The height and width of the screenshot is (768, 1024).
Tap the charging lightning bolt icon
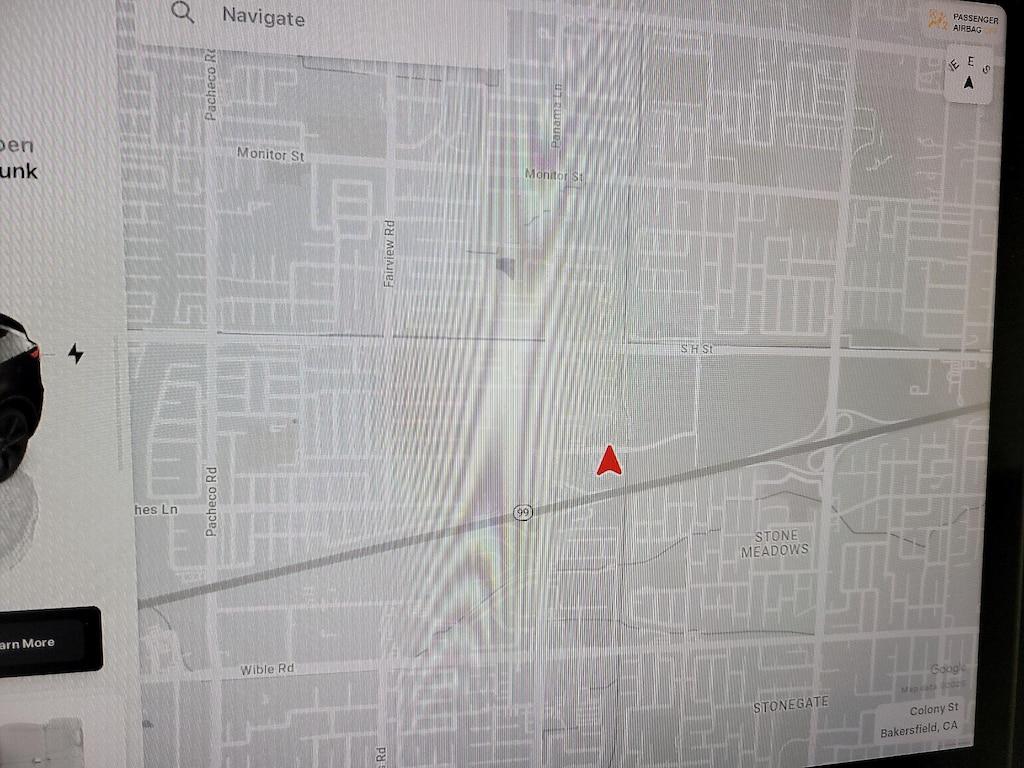coord(76,353)
